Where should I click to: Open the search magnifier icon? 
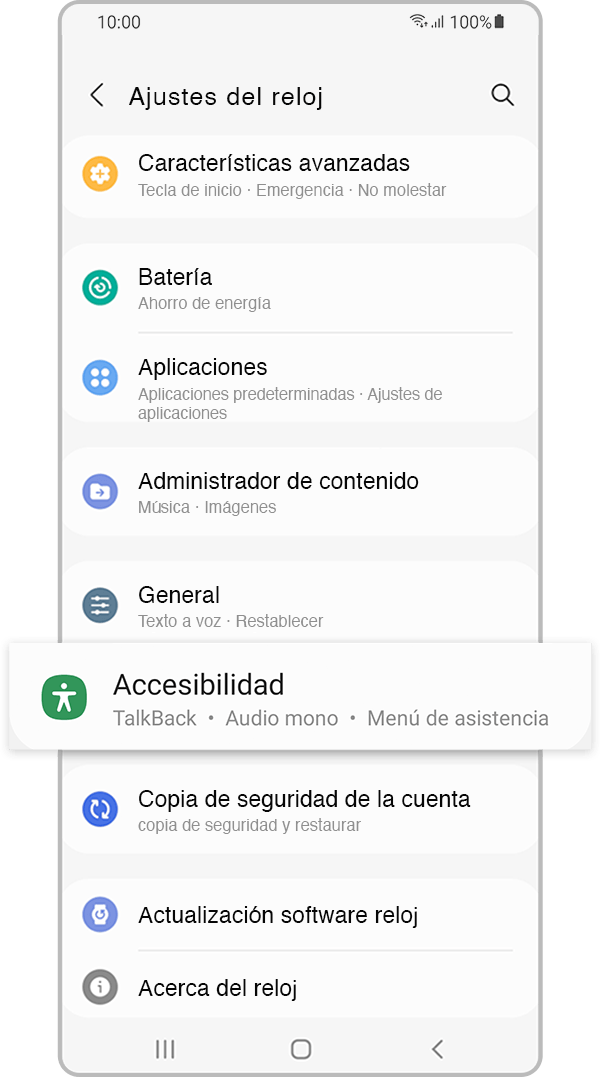point(502,96)
